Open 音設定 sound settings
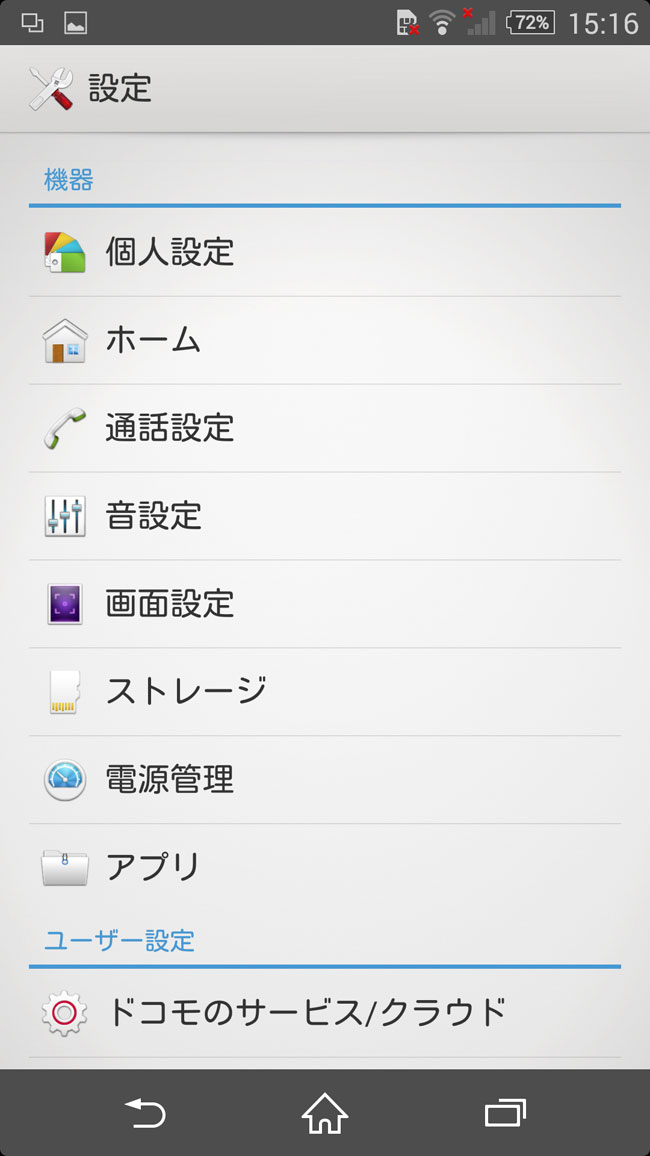Viewport: 650px width, 1156px height. click(325, 516)
